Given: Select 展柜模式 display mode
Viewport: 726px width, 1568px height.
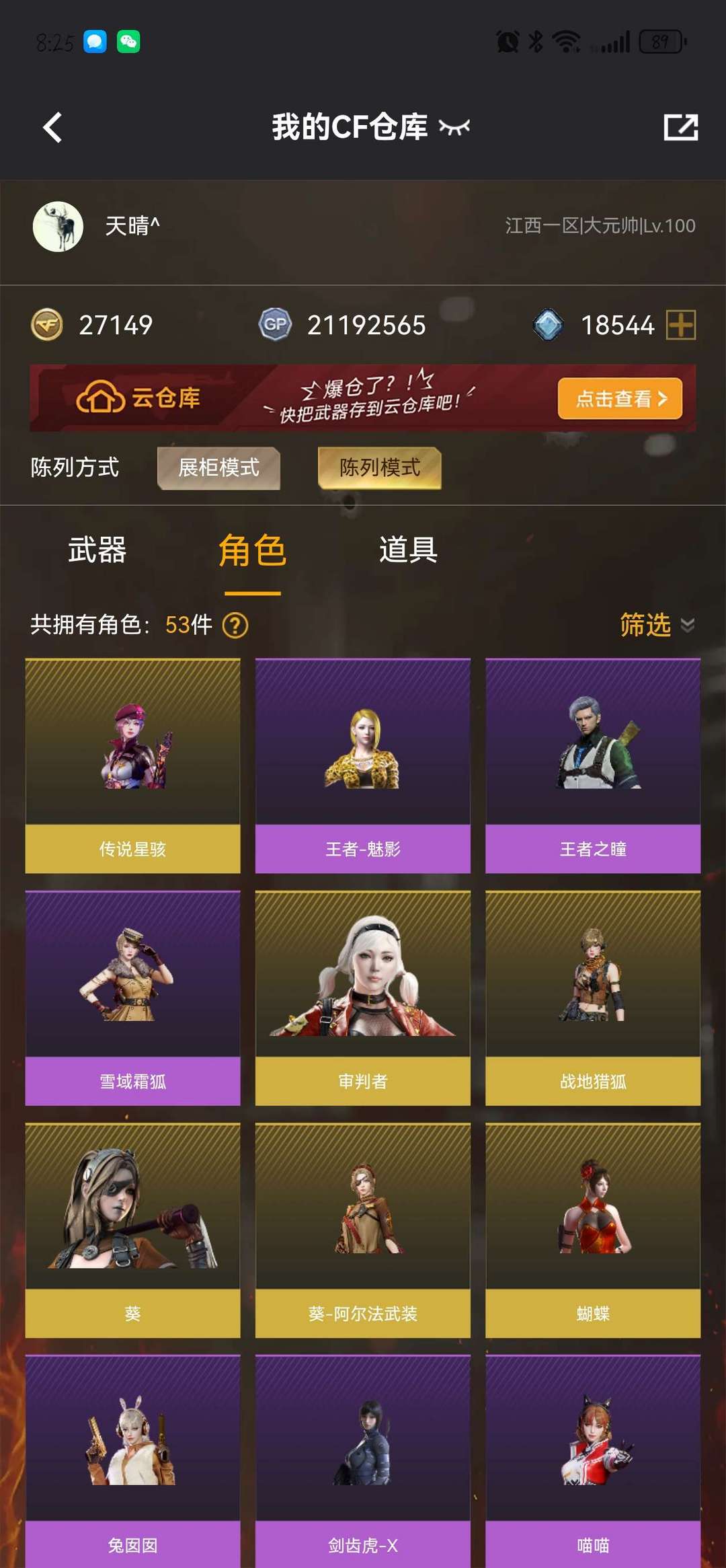Looking at the screenshot, I should coord(218,468).
